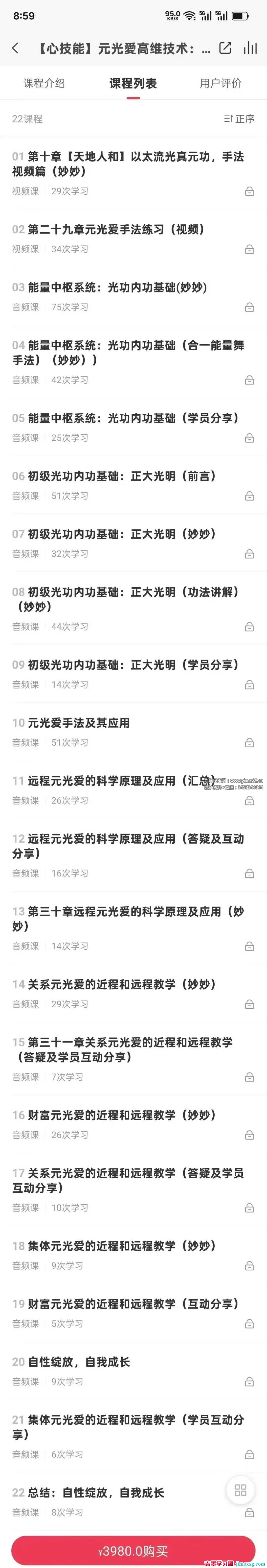Open lesson 03 光功内功基础(妙妙)
This screenshot has height=1568, width=267.
(x=115, y=287)
